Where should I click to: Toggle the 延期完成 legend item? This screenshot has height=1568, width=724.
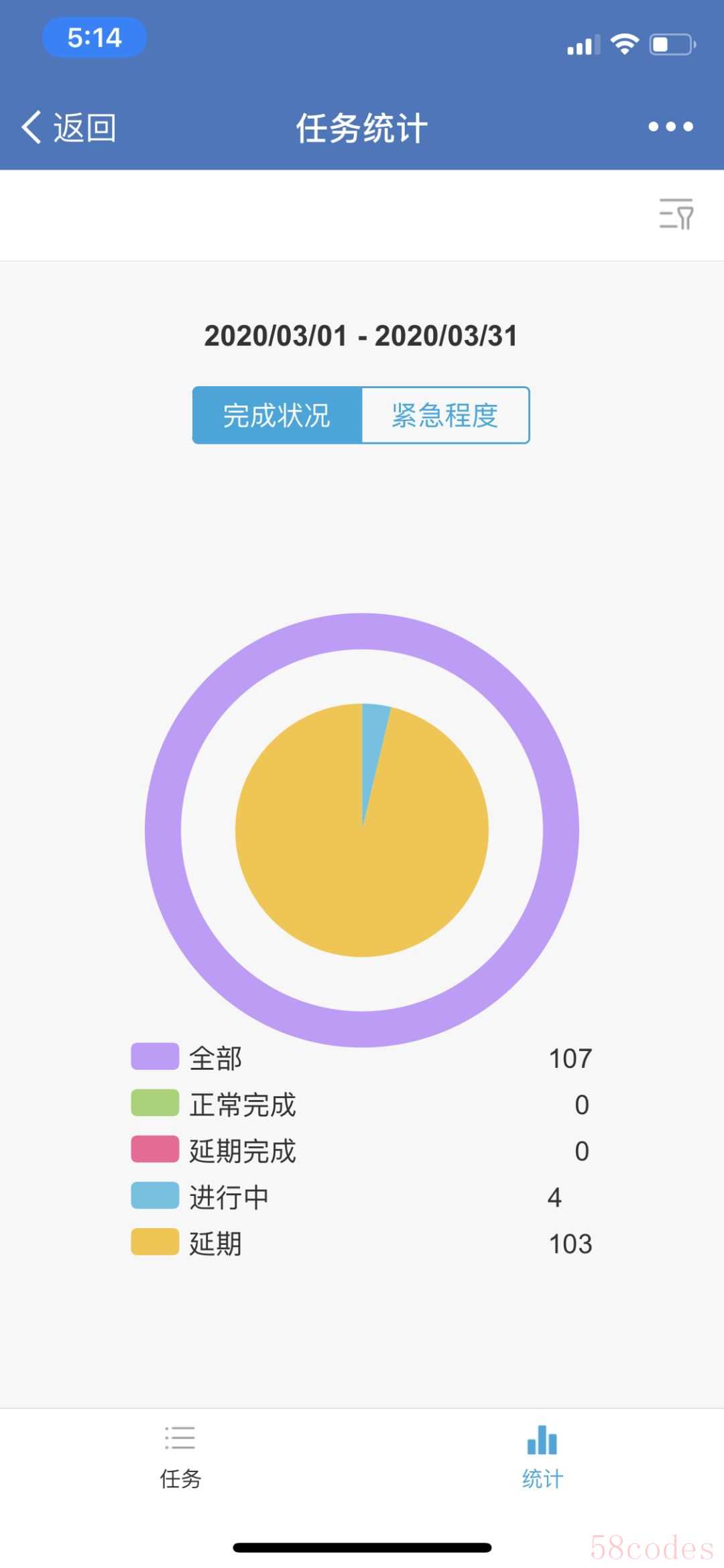213,1150
